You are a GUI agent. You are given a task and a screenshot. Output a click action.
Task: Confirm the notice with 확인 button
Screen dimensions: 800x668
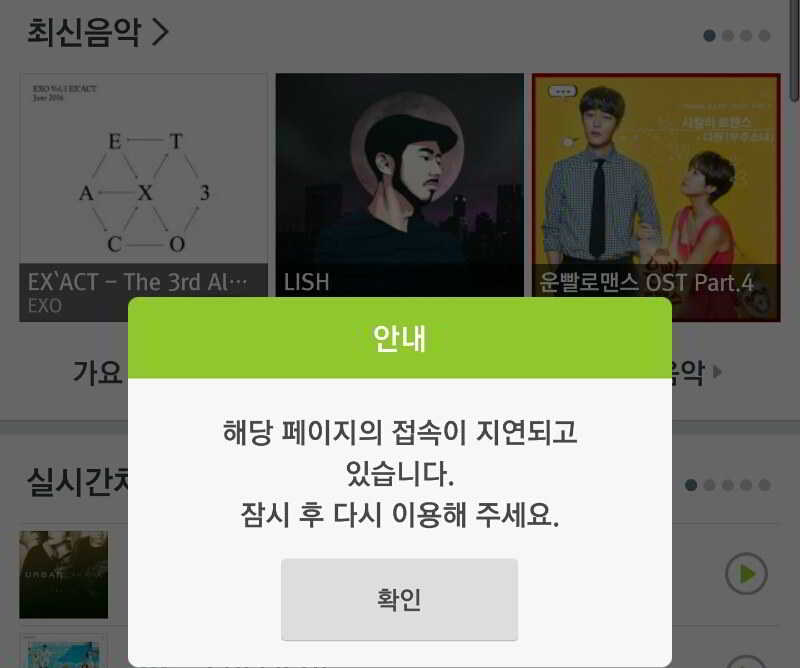pos(399,599)
